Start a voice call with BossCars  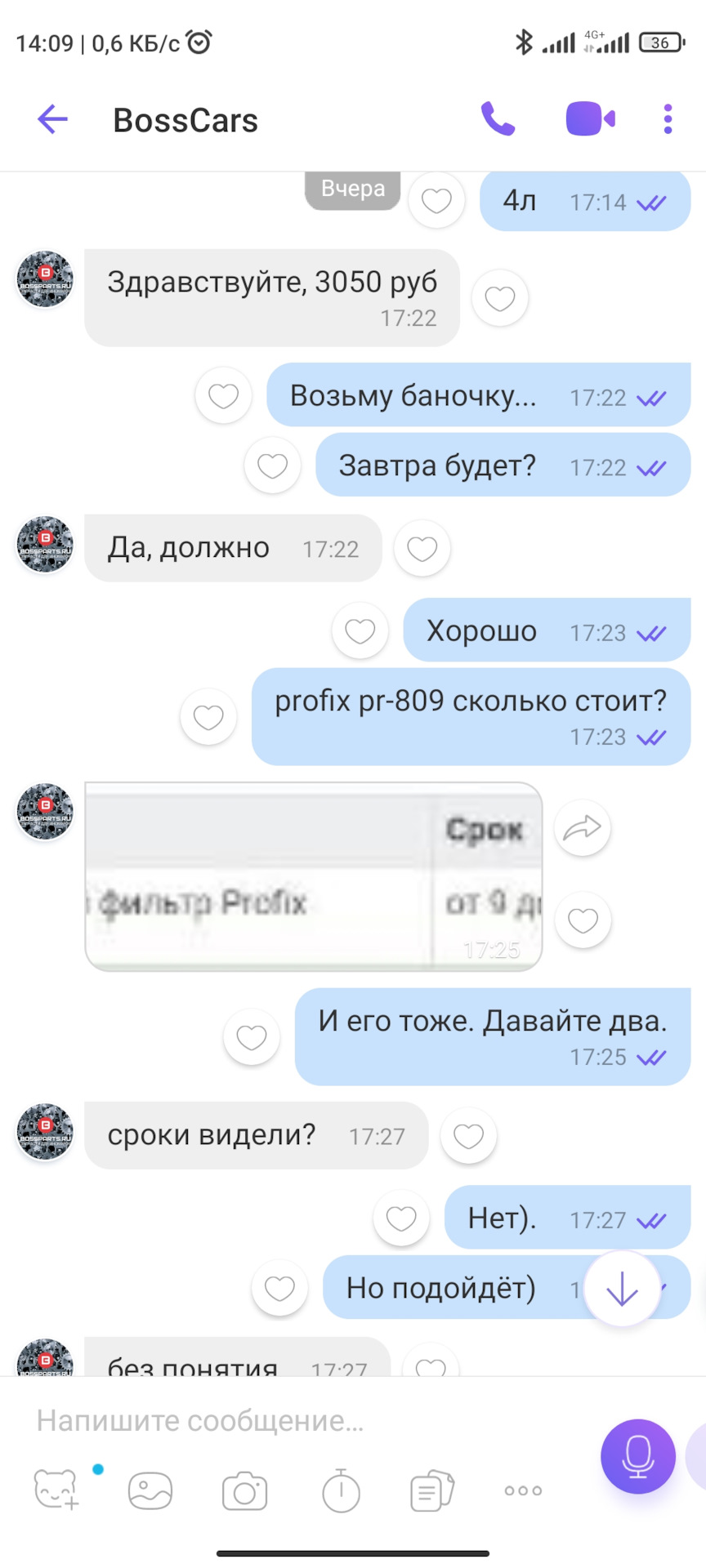point(498,119)
